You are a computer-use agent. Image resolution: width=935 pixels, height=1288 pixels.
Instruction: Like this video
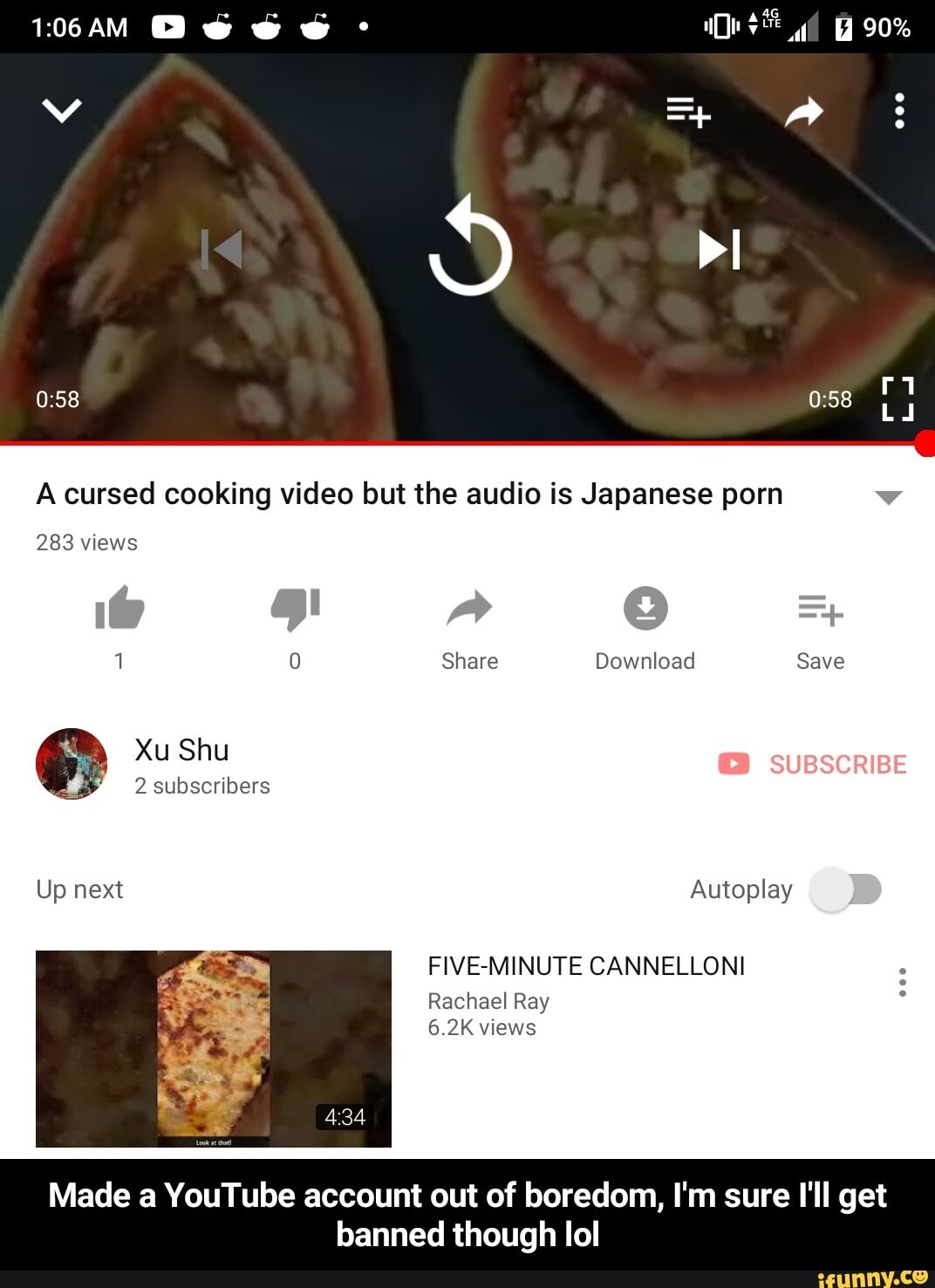click(119, 609)
